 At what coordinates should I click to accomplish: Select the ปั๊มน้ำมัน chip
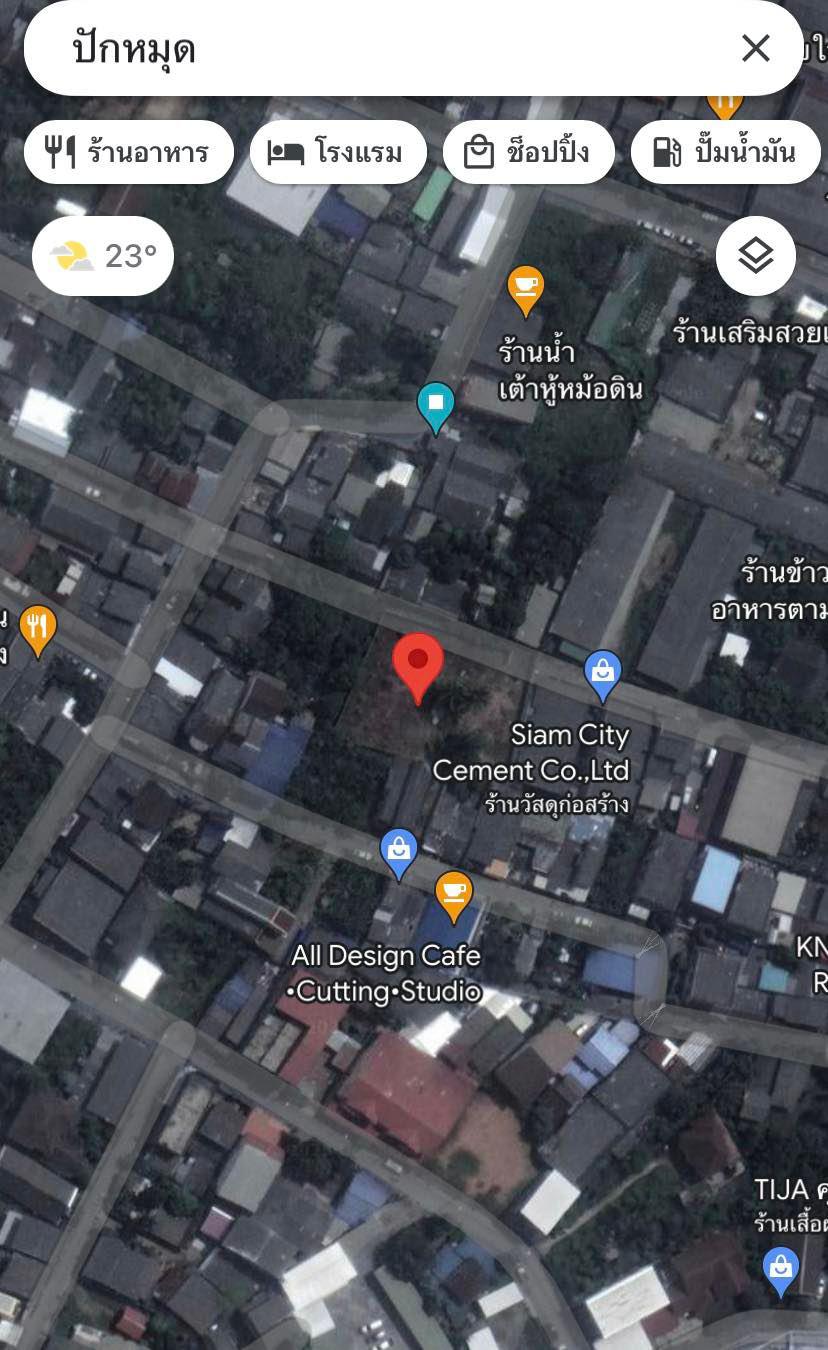[x=726, y=152]
